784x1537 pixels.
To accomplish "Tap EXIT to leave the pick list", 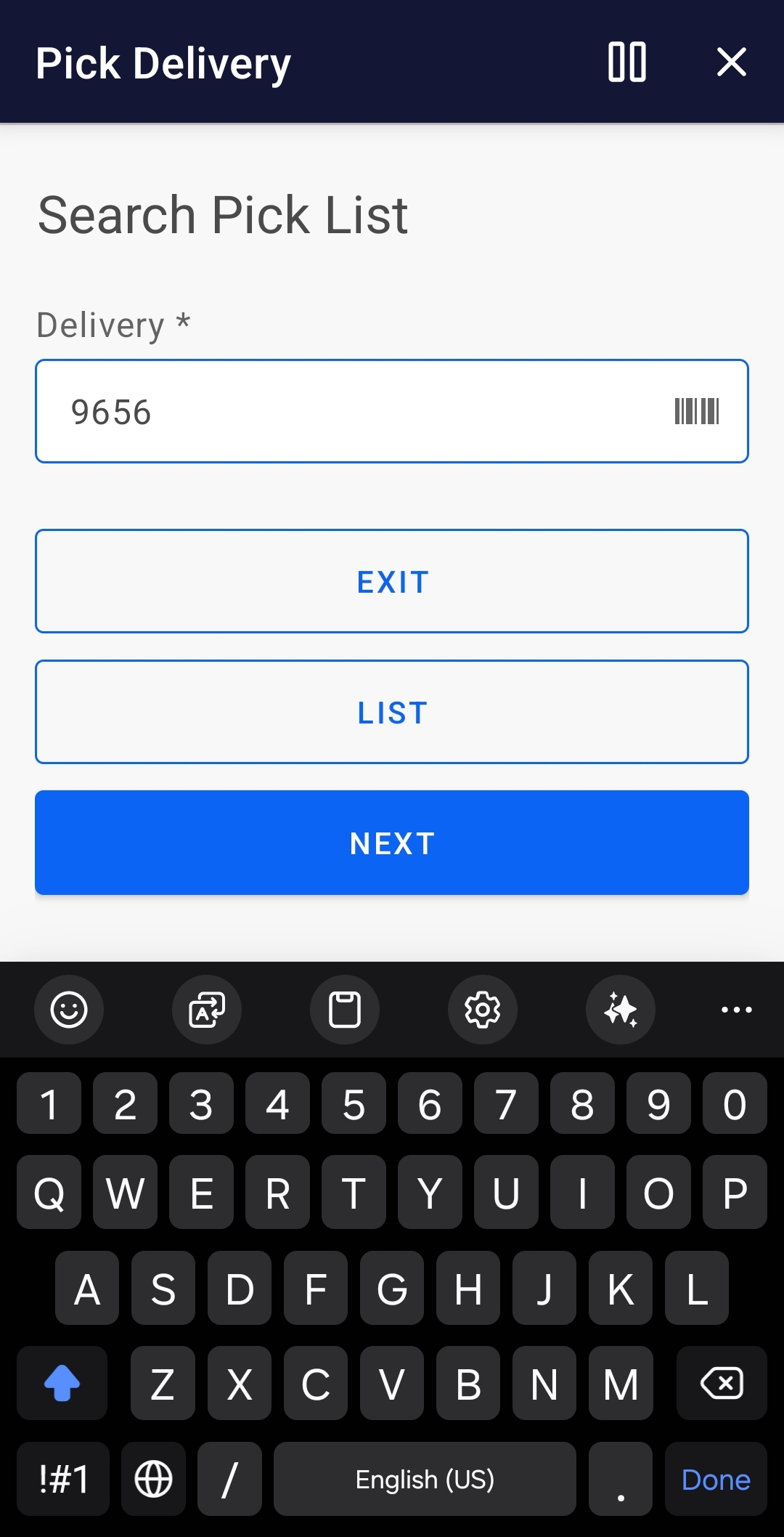I will click(391, 580).
